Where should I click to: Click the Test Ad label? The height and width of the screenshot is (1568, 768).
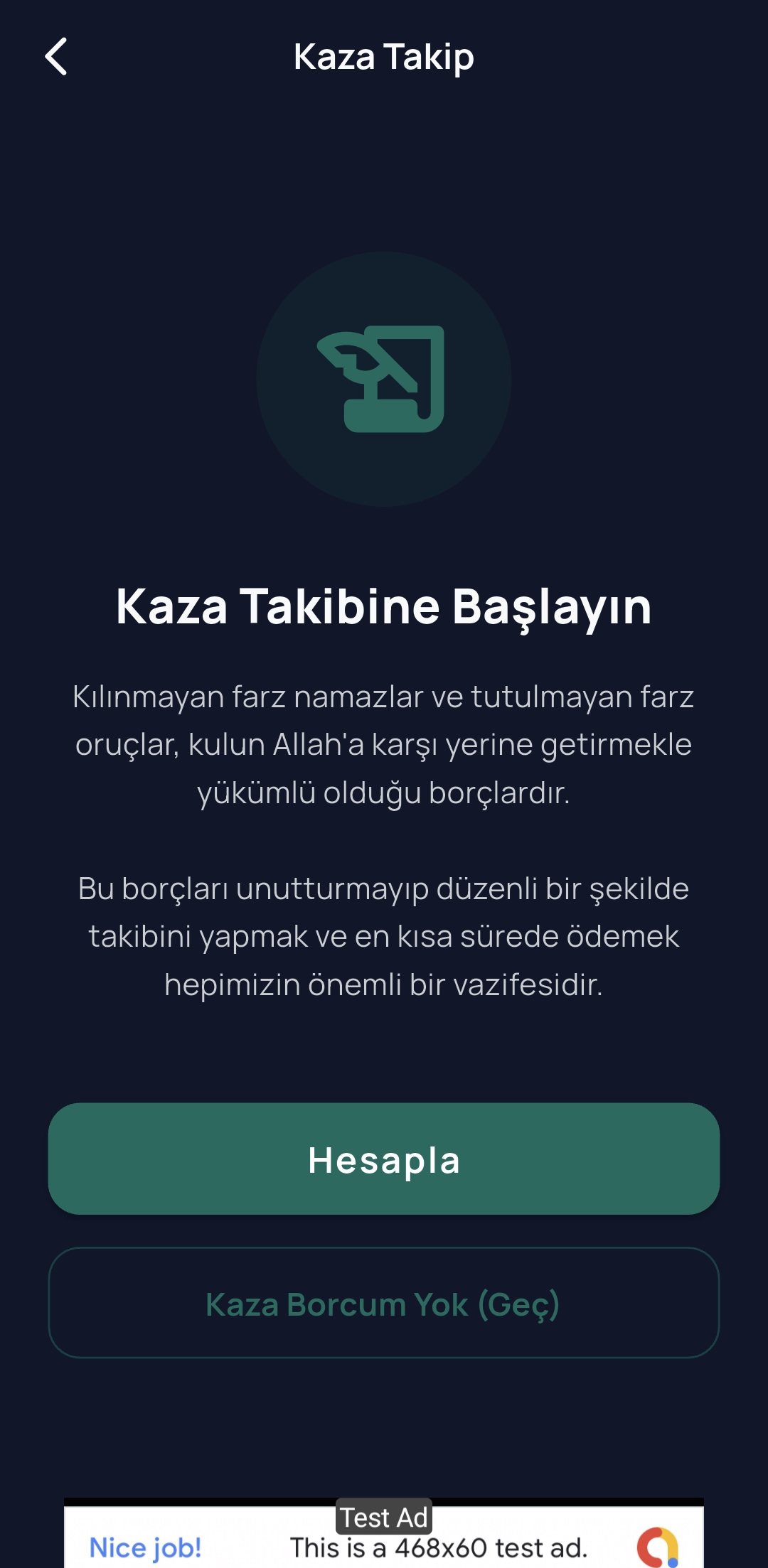tap(384, 1516)
